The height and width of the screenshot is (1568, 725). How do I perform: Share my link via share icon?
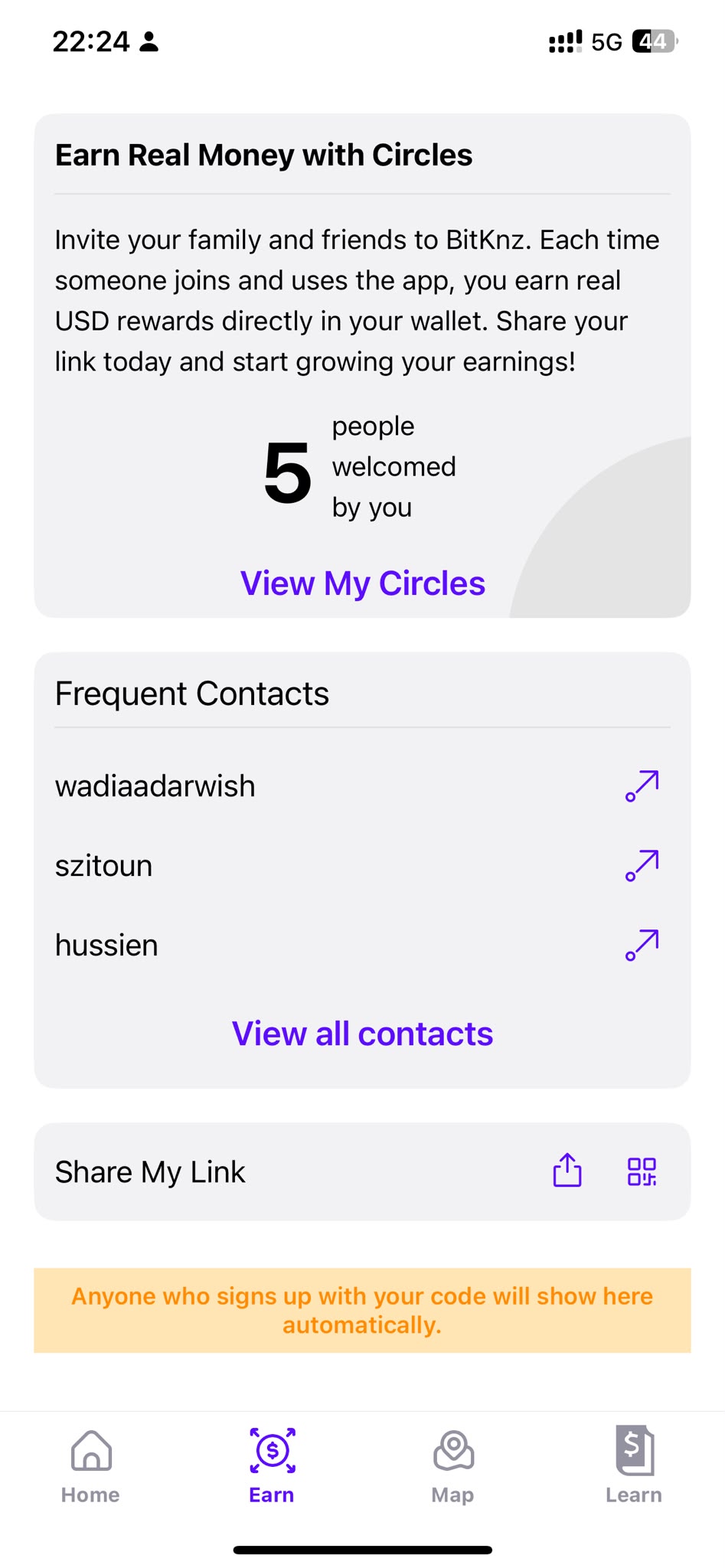tap(567, 1171)
